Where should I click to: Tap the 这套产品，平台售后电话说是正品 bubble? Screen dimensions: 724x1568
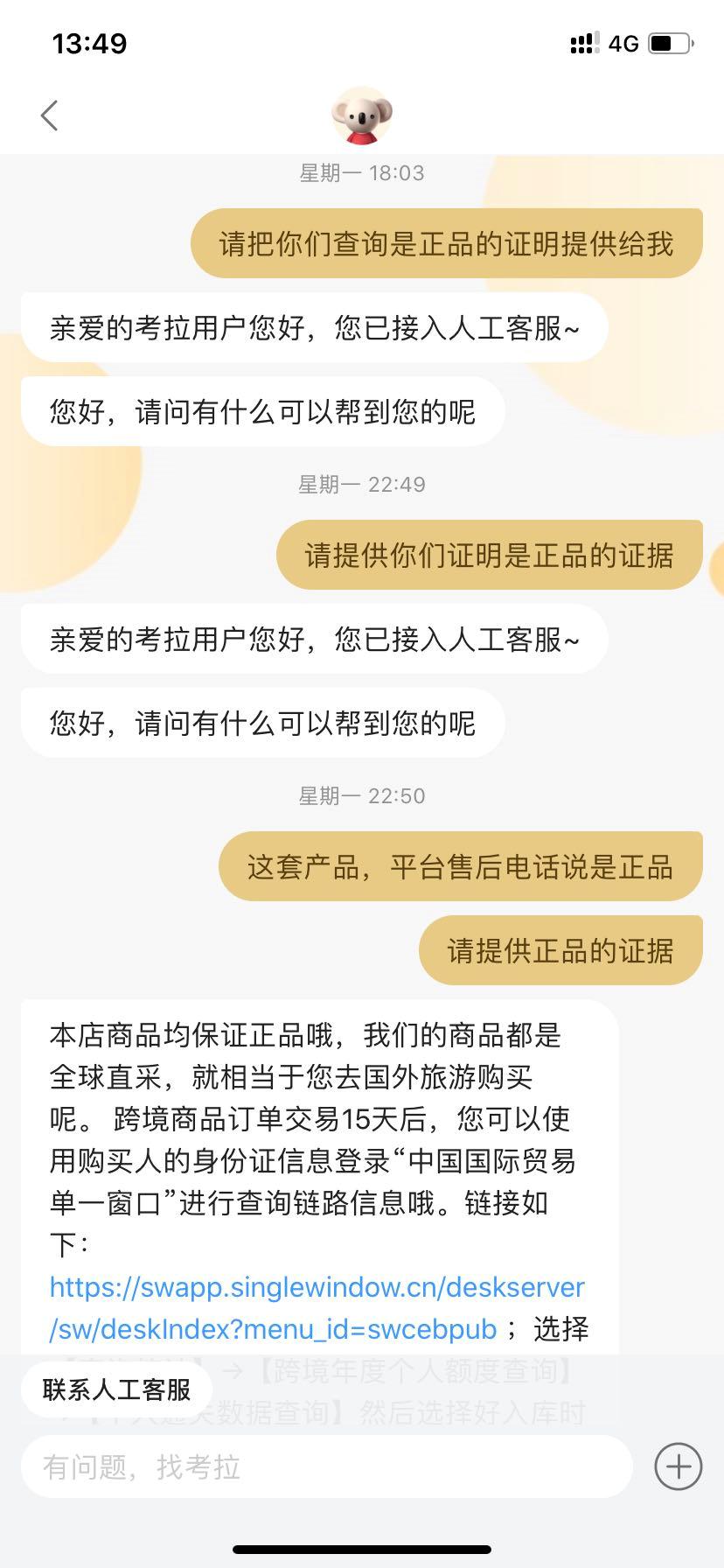click(461, 864)
